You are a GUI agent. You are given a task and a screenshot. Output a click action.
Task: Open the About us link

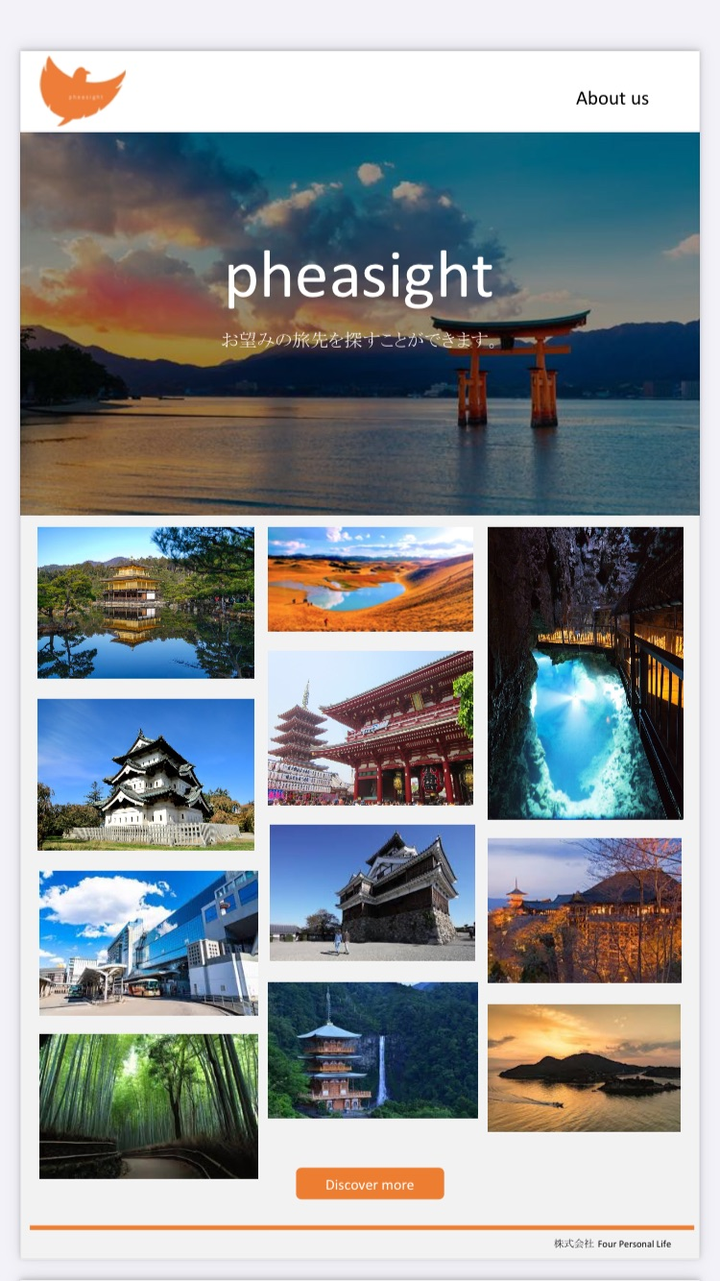pyautogui.click(x=612, y=98)
